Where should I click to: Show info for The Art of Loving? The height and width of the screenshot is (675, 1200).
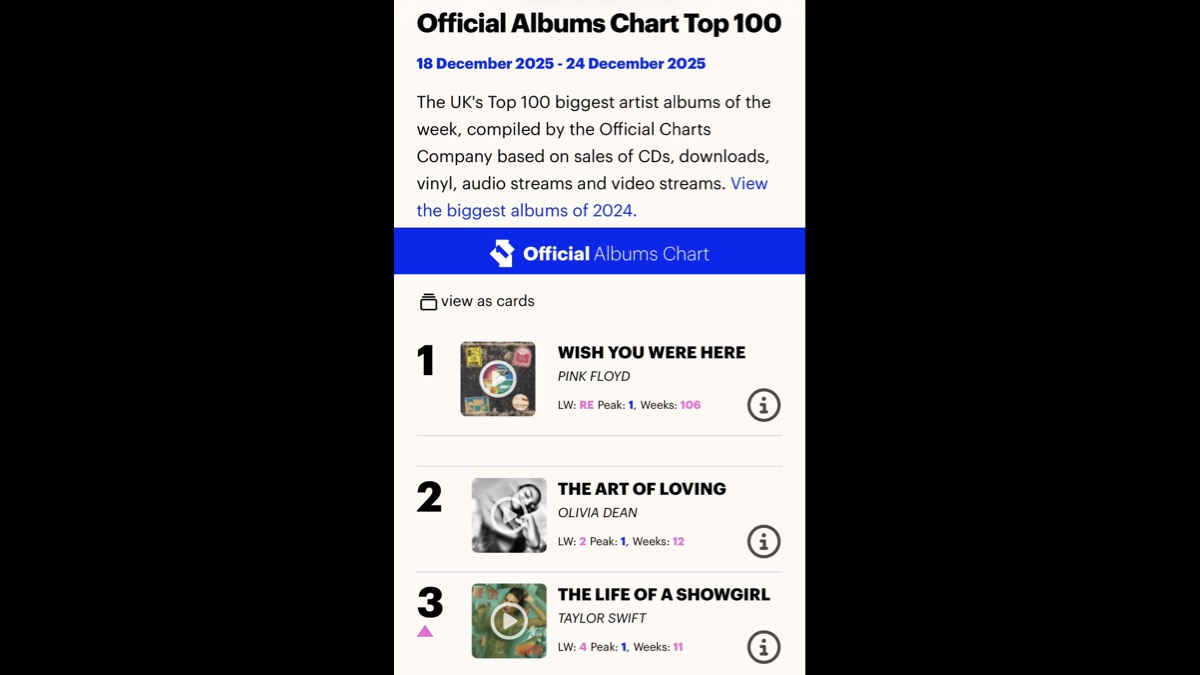click(763, 541)
